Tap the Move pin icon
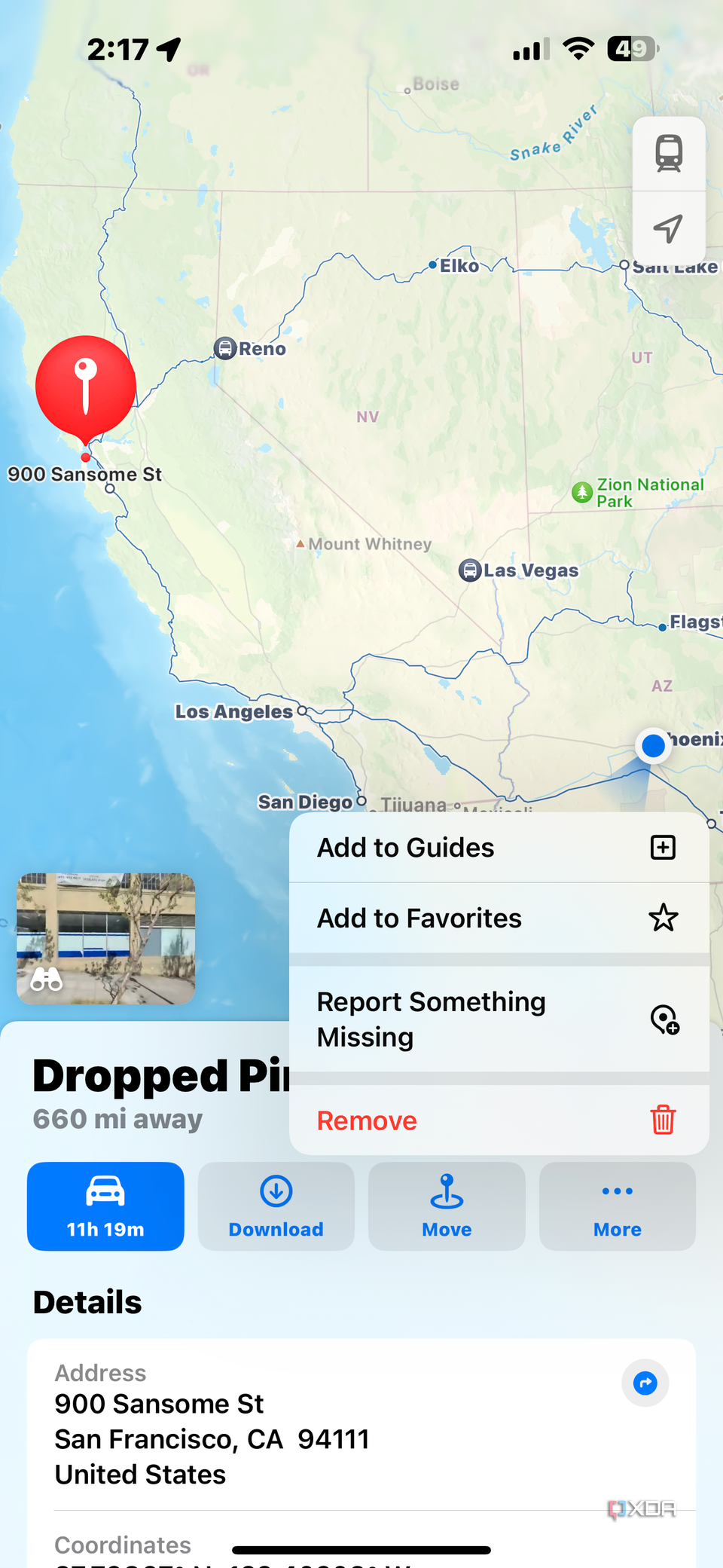This screenshot has height=1568, width=723. click(447, 1191)
